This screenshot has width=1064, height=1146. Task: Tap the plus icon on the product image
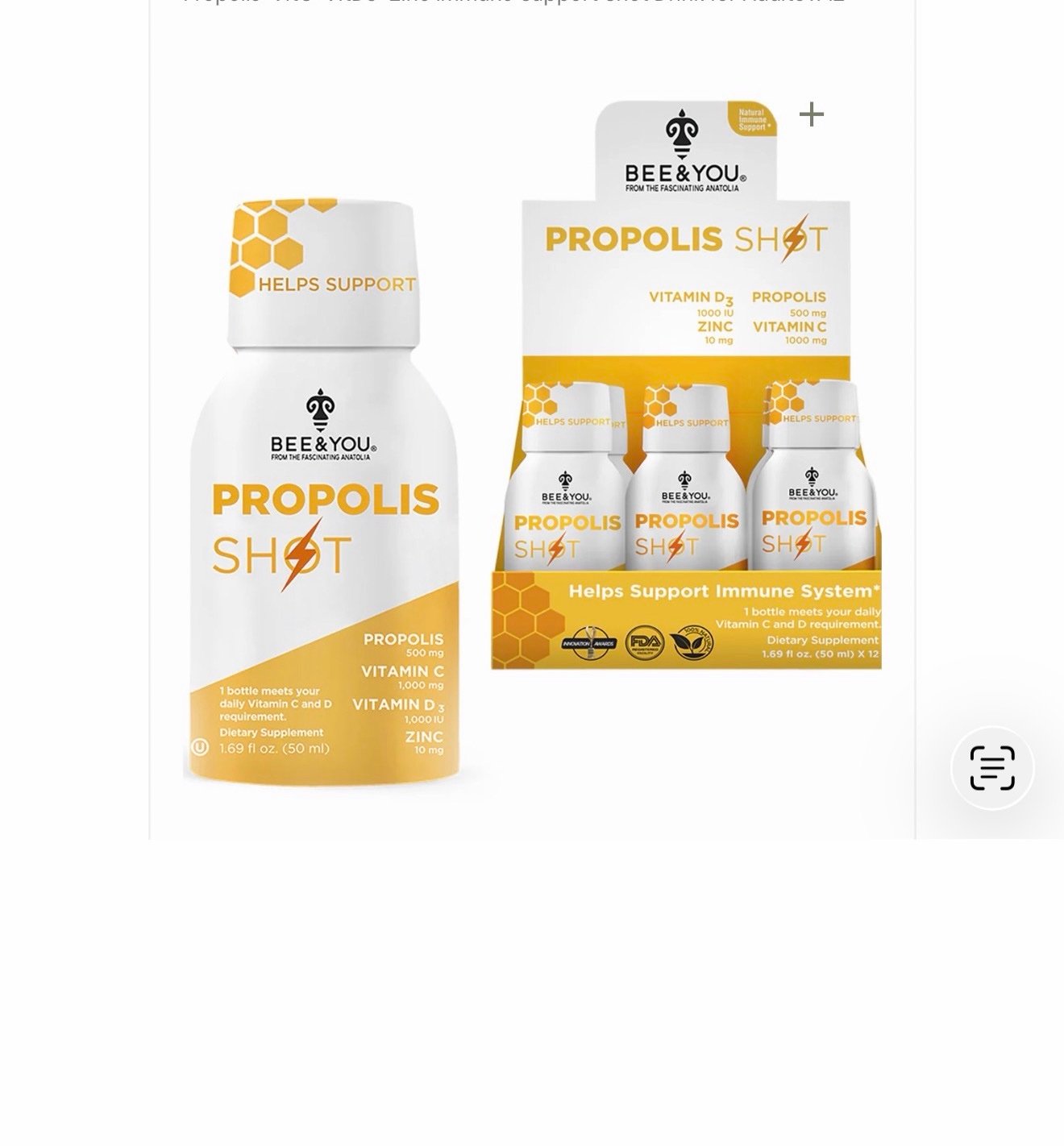[x=812, y=114]
